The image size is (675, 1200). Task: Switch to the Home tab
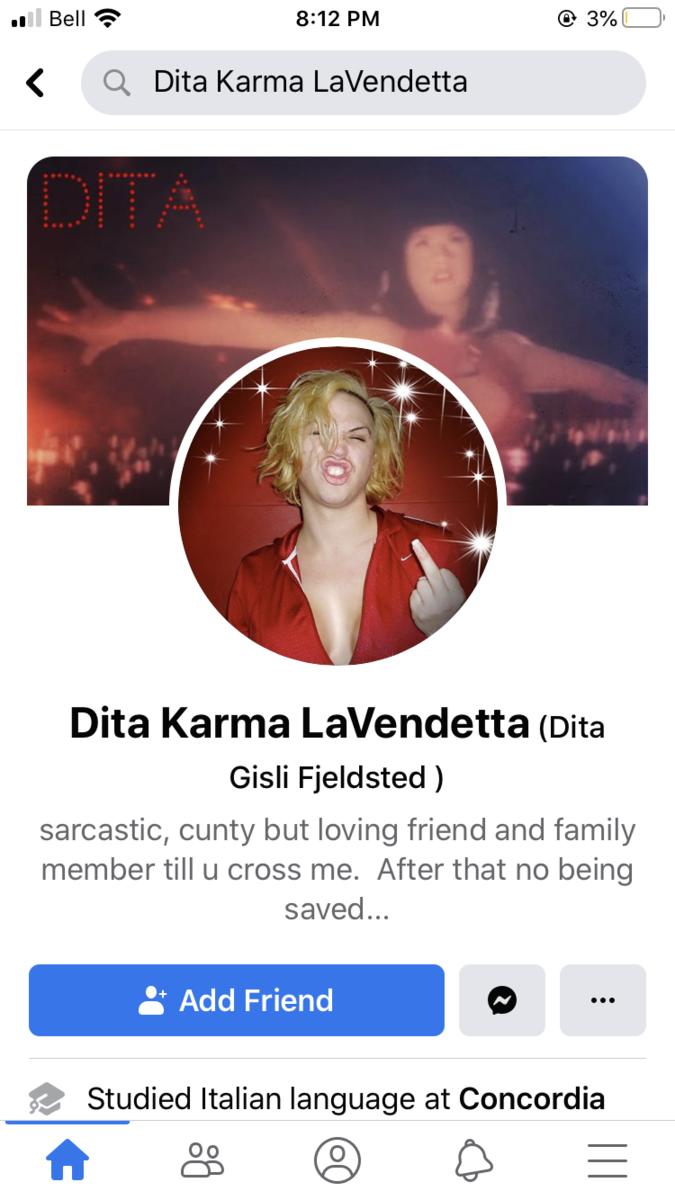(68, 1161)
